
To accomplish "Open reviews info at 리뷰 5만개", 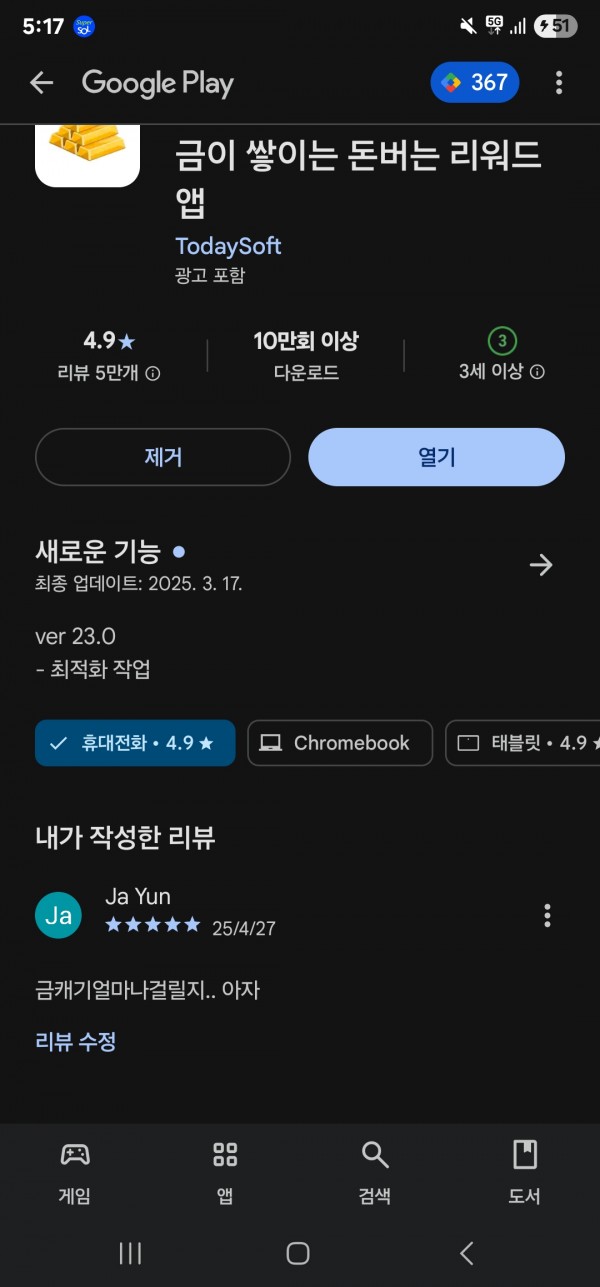I will (109, 372).
